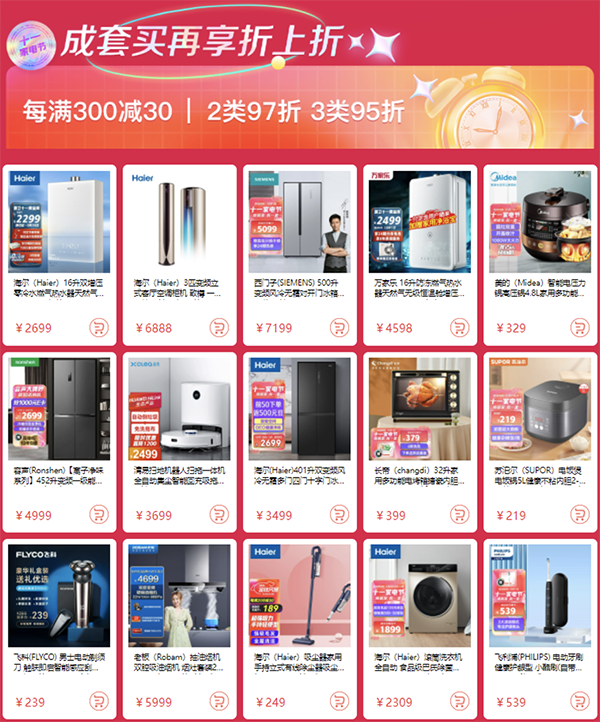Add the ¥4999 Ronshen fridge to cart

tap(98, 515)
